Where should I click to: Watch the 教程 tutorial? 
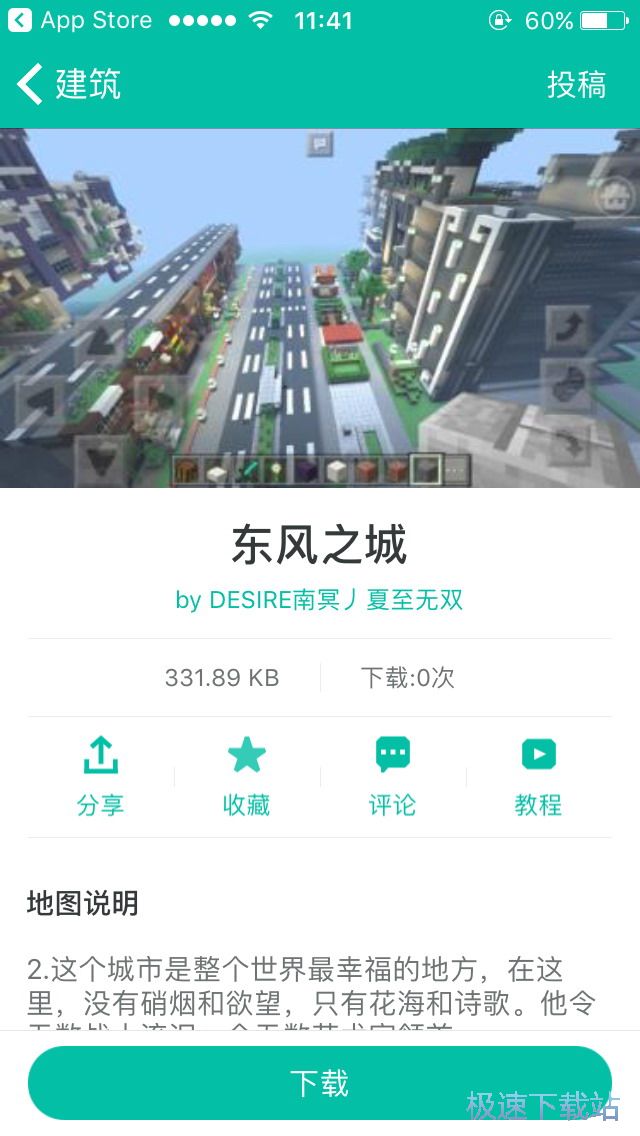coord(538,776)
